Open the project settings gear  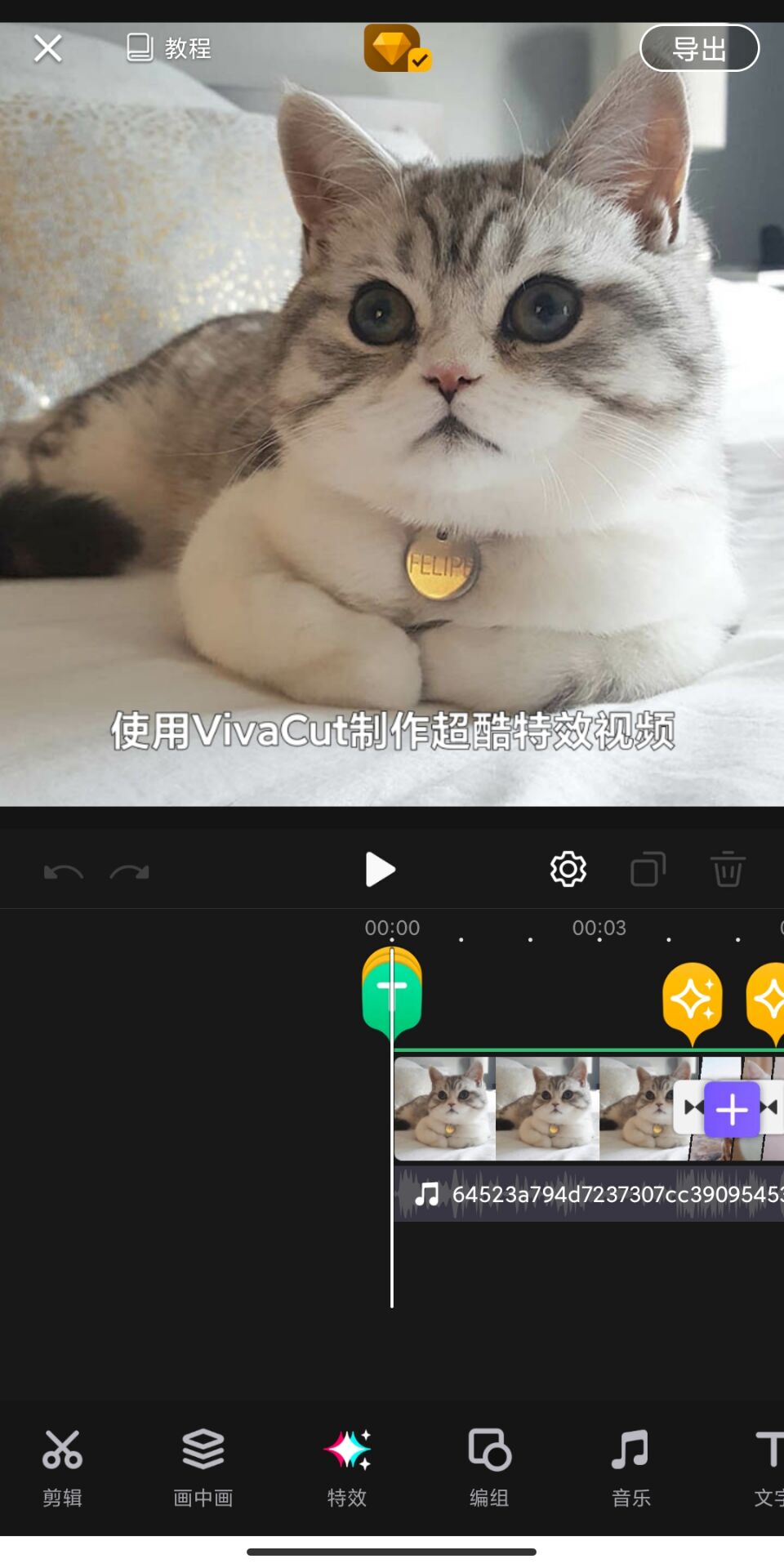568,869
